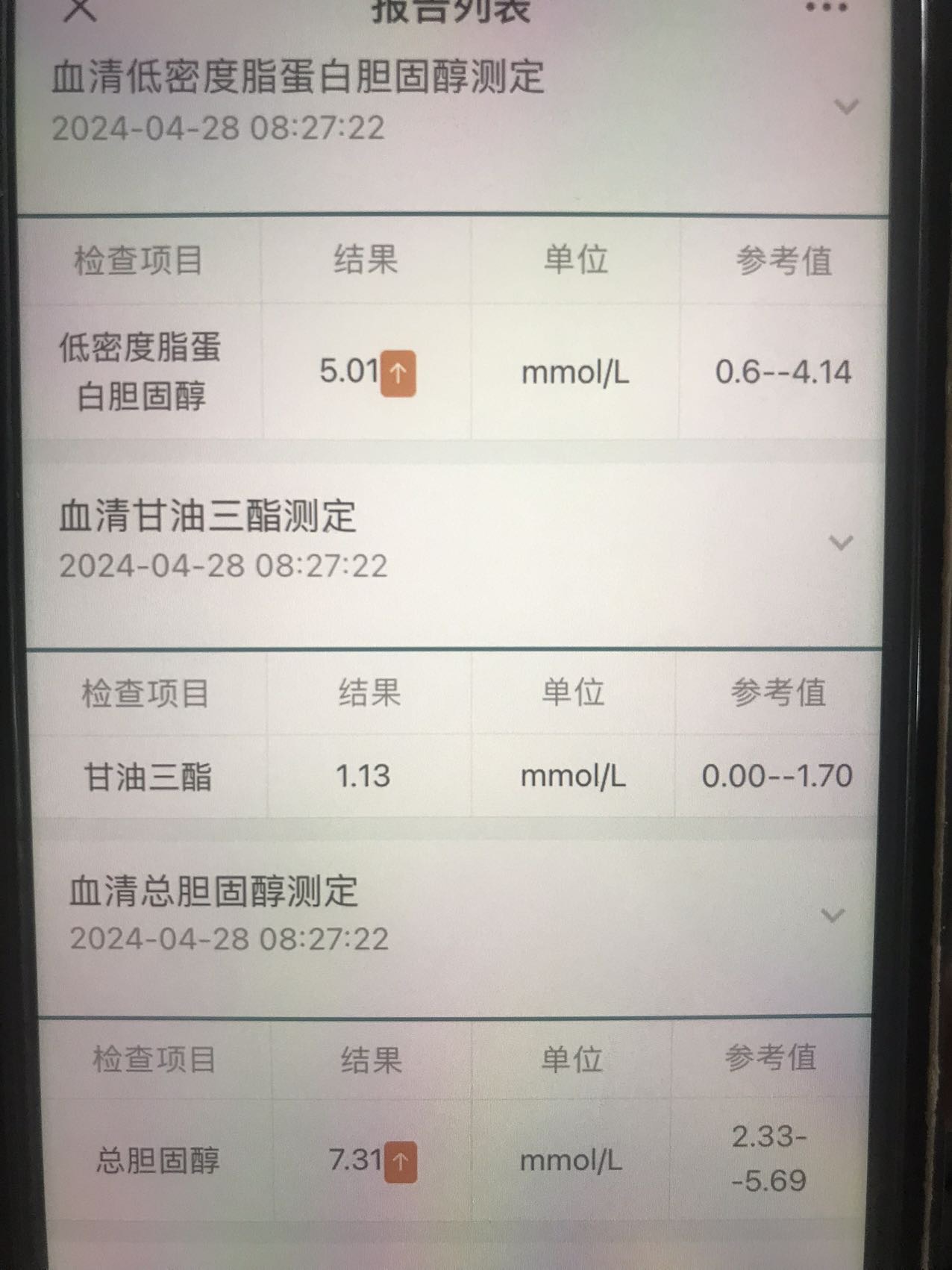Collapse the 血清低密度脂蛋白胆固醇测定 report section
952x1270 pixels.
tap(845, 107)
